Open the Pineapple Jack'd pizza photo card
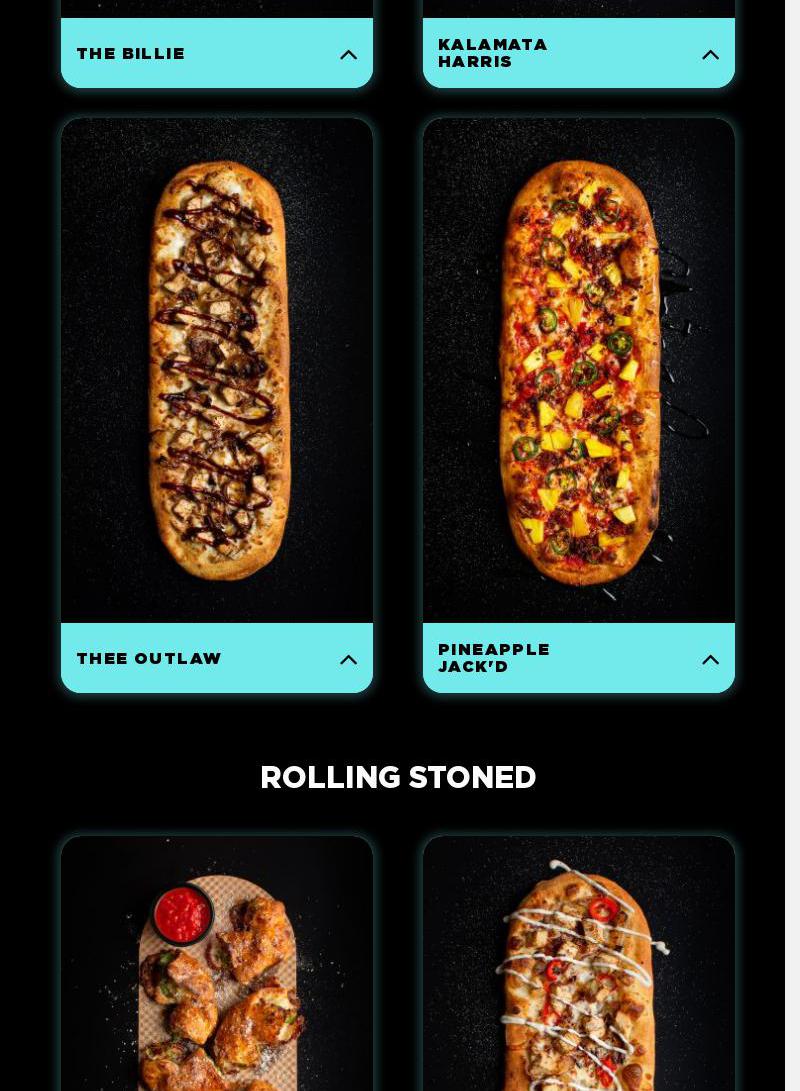Screen dimensions: 800x1091 pos(579,371)
